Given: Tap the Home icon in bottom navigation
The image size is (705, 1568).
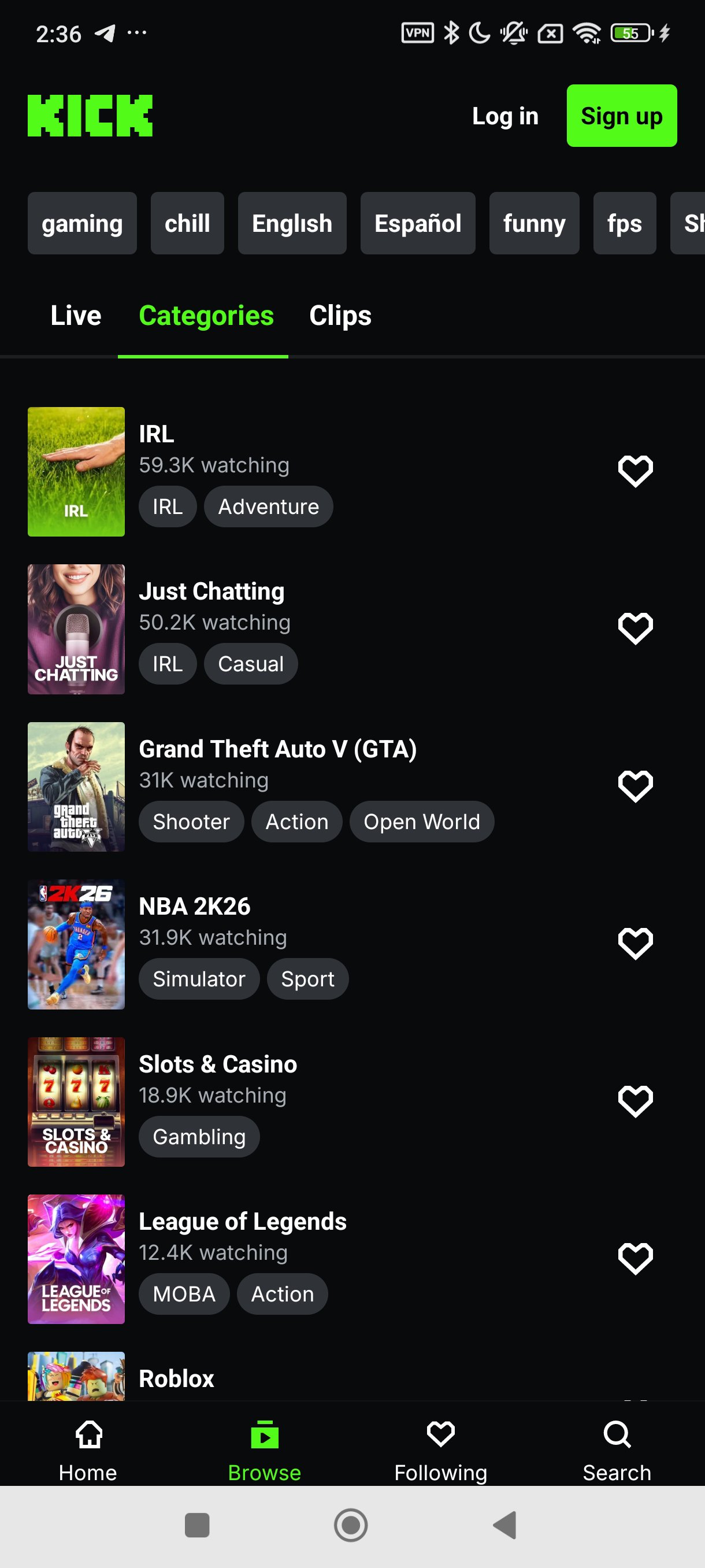Looking at the screenshot, I should (x=88, y=1448).
